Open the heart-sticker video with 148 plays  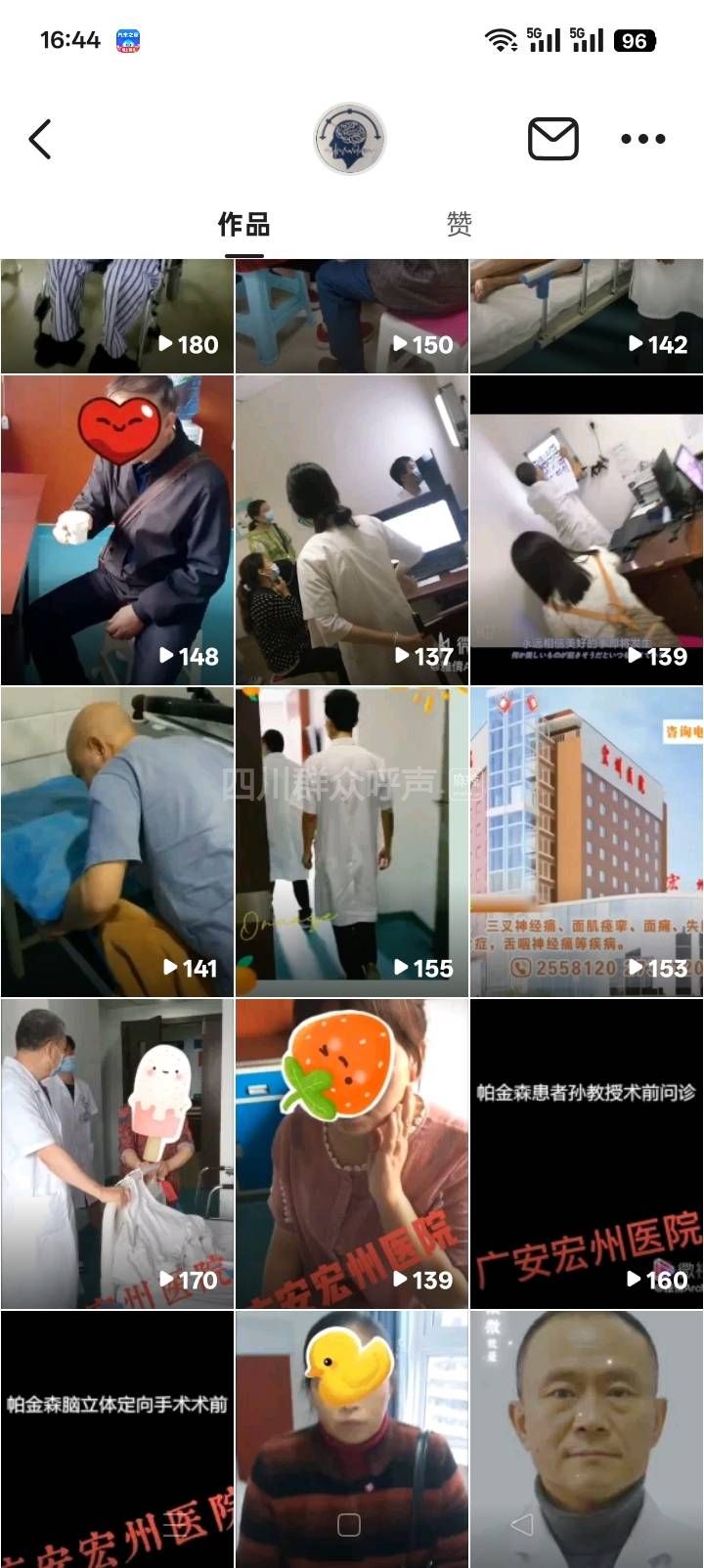coord(117,530)
